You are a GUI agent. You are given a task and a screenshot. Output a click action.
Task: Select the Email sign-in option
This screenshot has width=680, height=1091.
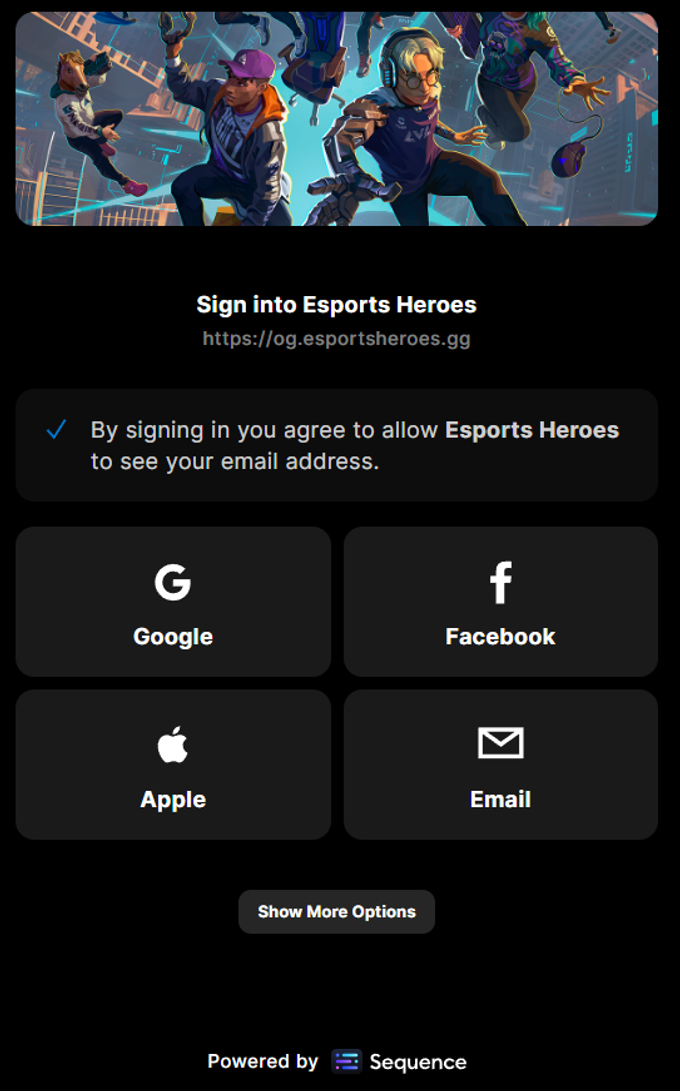[x=500, y=764]
